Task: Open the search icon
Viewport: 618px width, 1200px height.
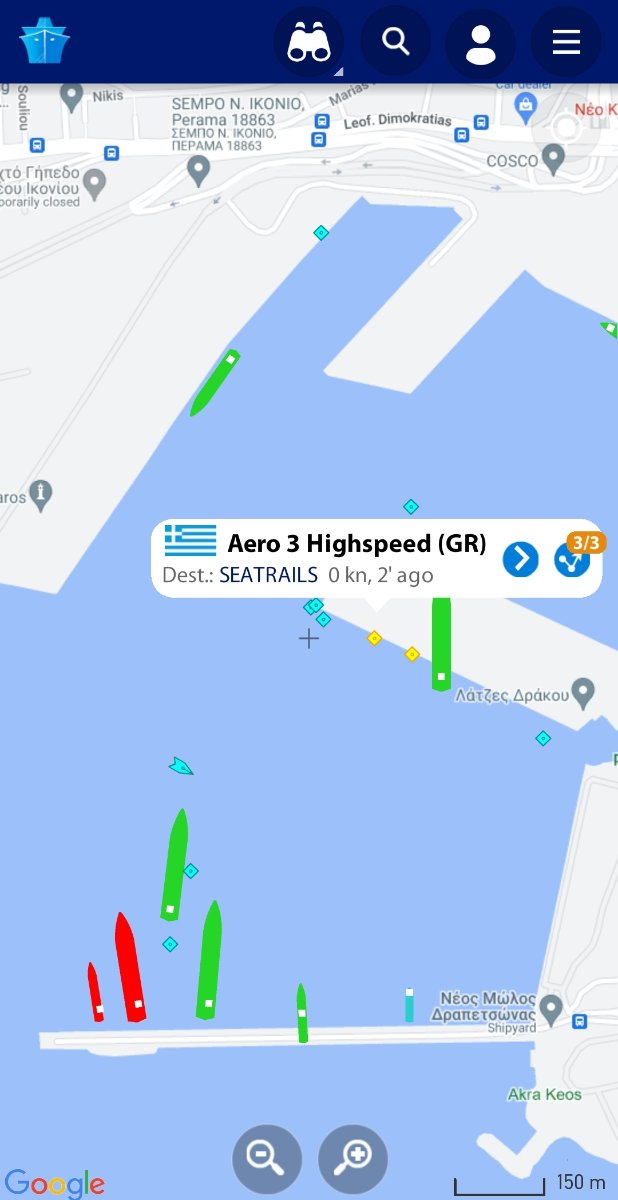Action: click(x=396, y=42)
